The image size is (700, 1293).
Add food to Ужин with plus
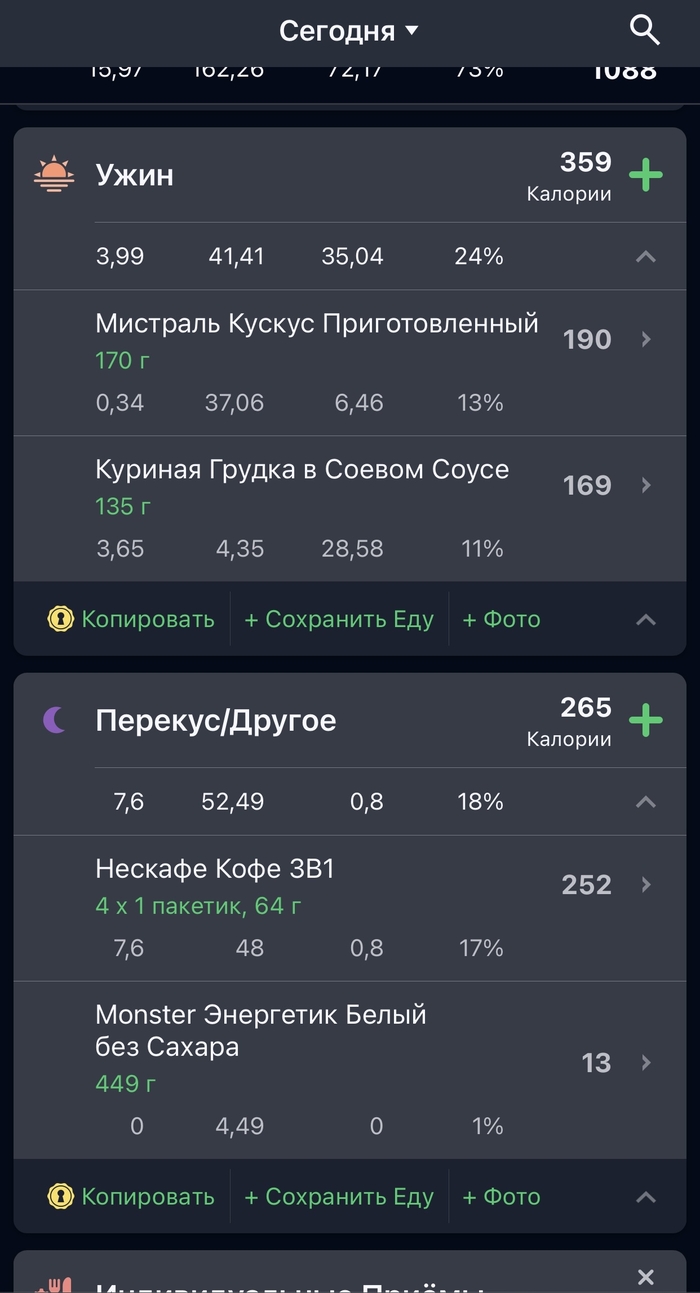coord(645,176)
